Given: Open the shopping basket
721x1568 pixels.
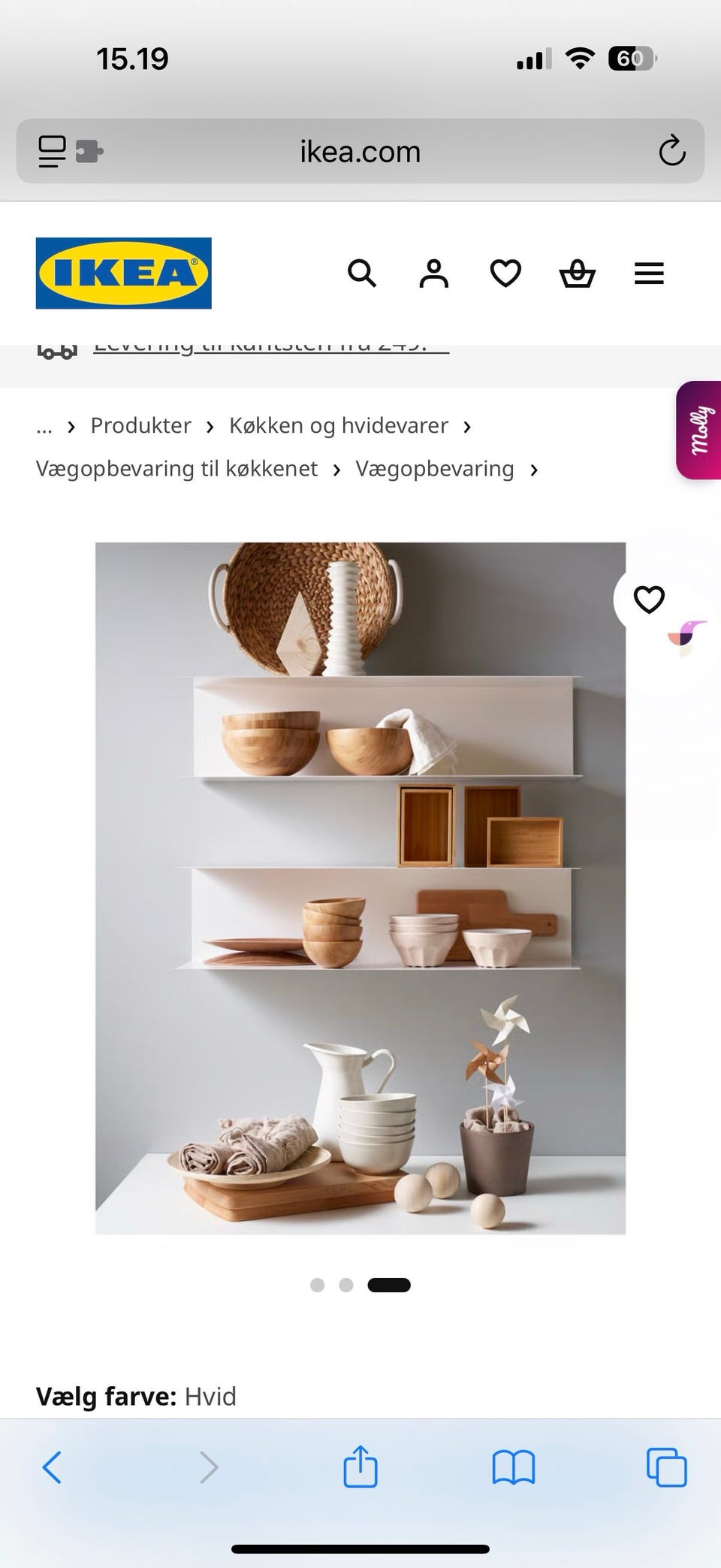Looking at the screenshot, I should [x=577, y=273].
